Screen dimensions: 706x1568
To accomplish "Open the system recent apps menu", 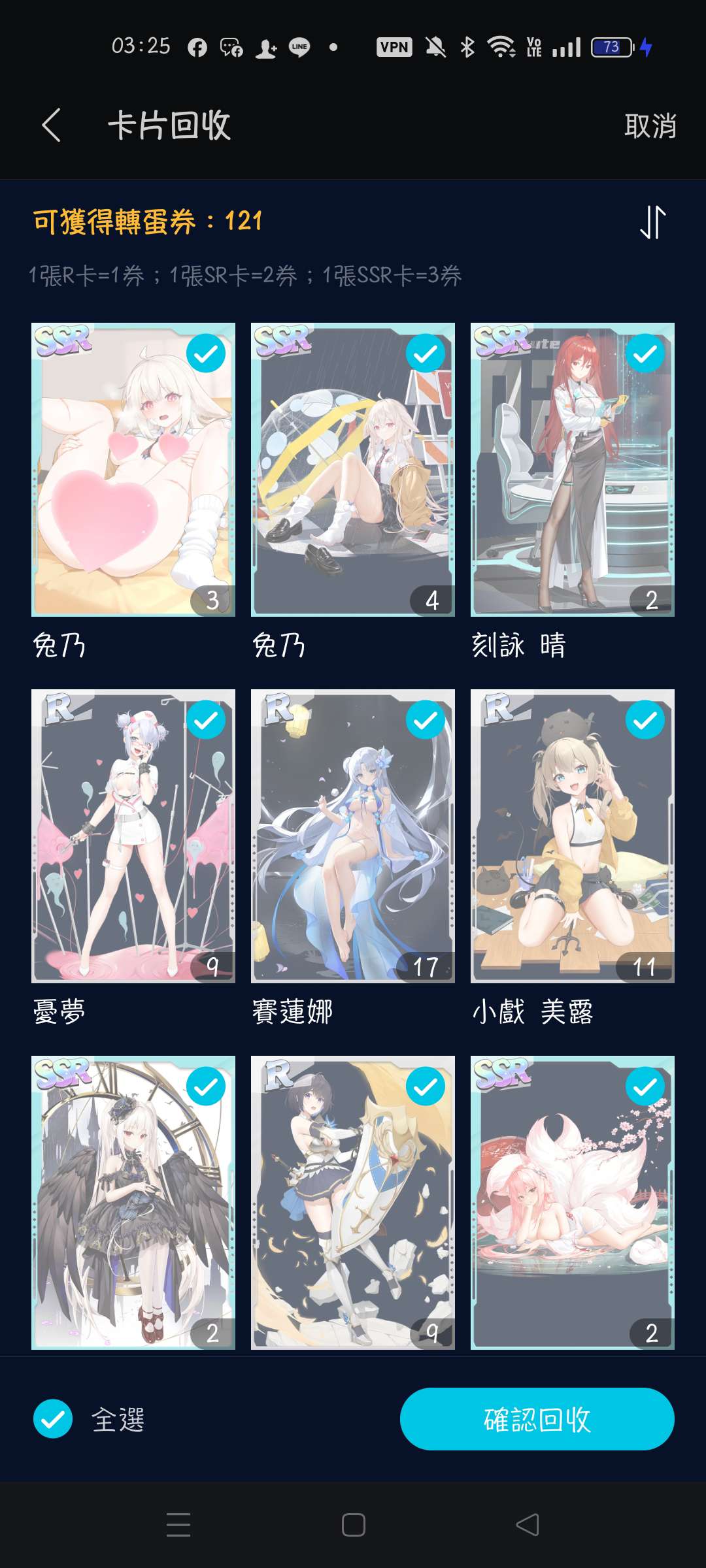I will [x=178, y=1525].
